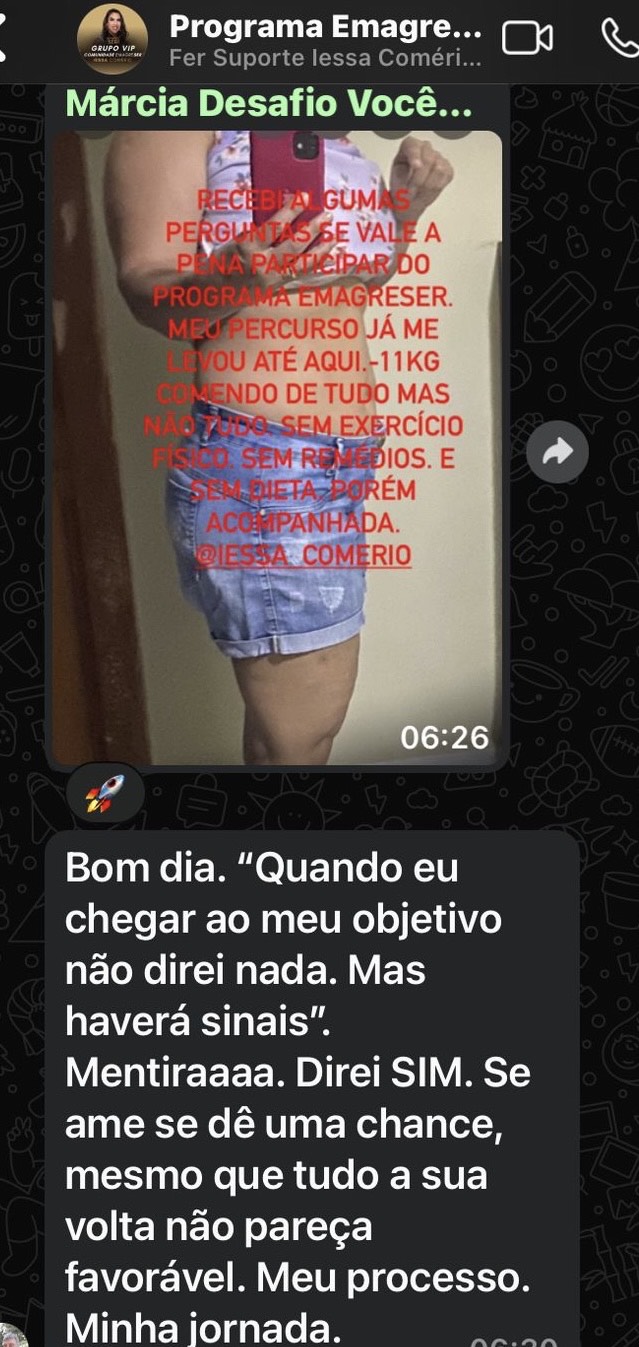Image resolution: width=639 pixels, height=1347 pixels.
Task: Open the image sent at 06:26
Action: tap(277, 447)
